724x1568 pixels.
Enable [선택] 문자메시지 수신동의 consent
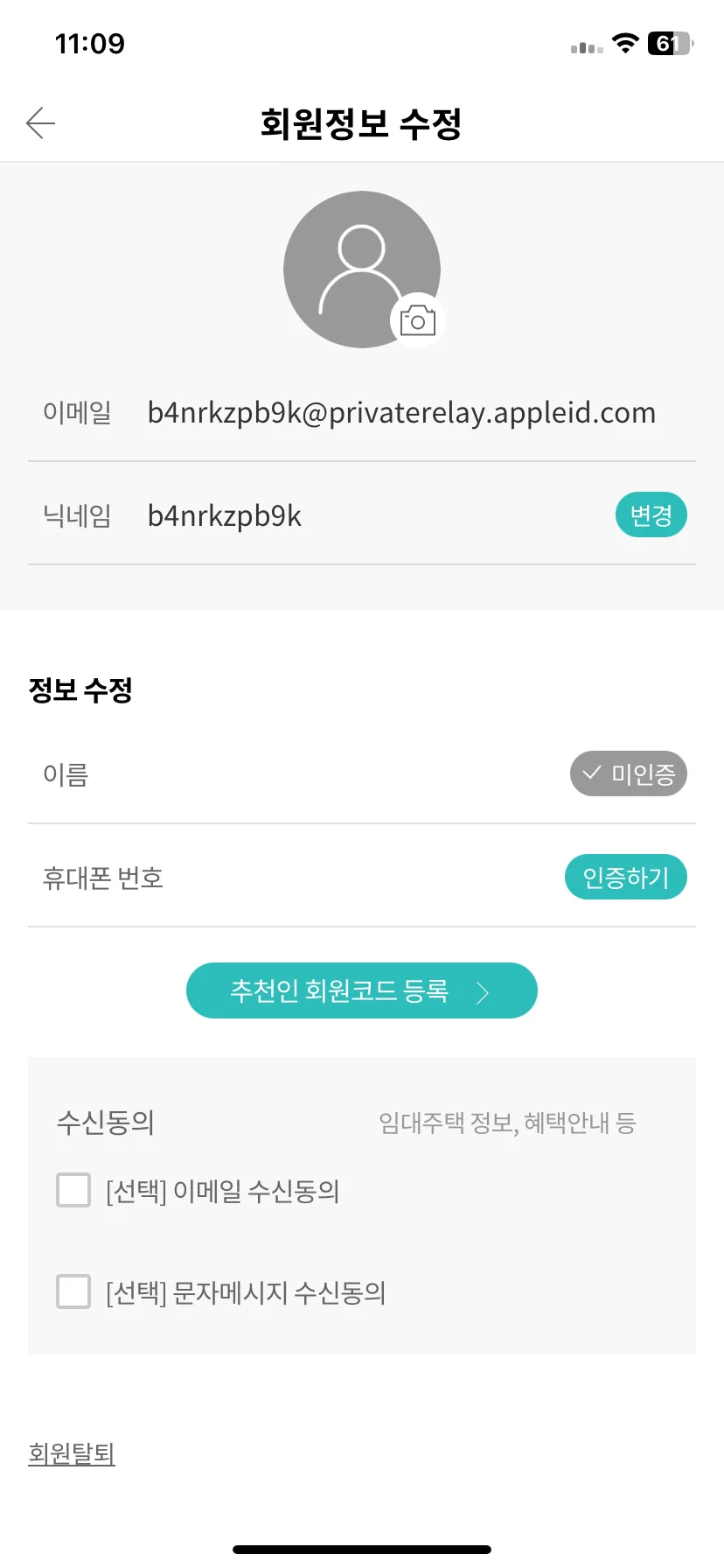point(73,1291)
